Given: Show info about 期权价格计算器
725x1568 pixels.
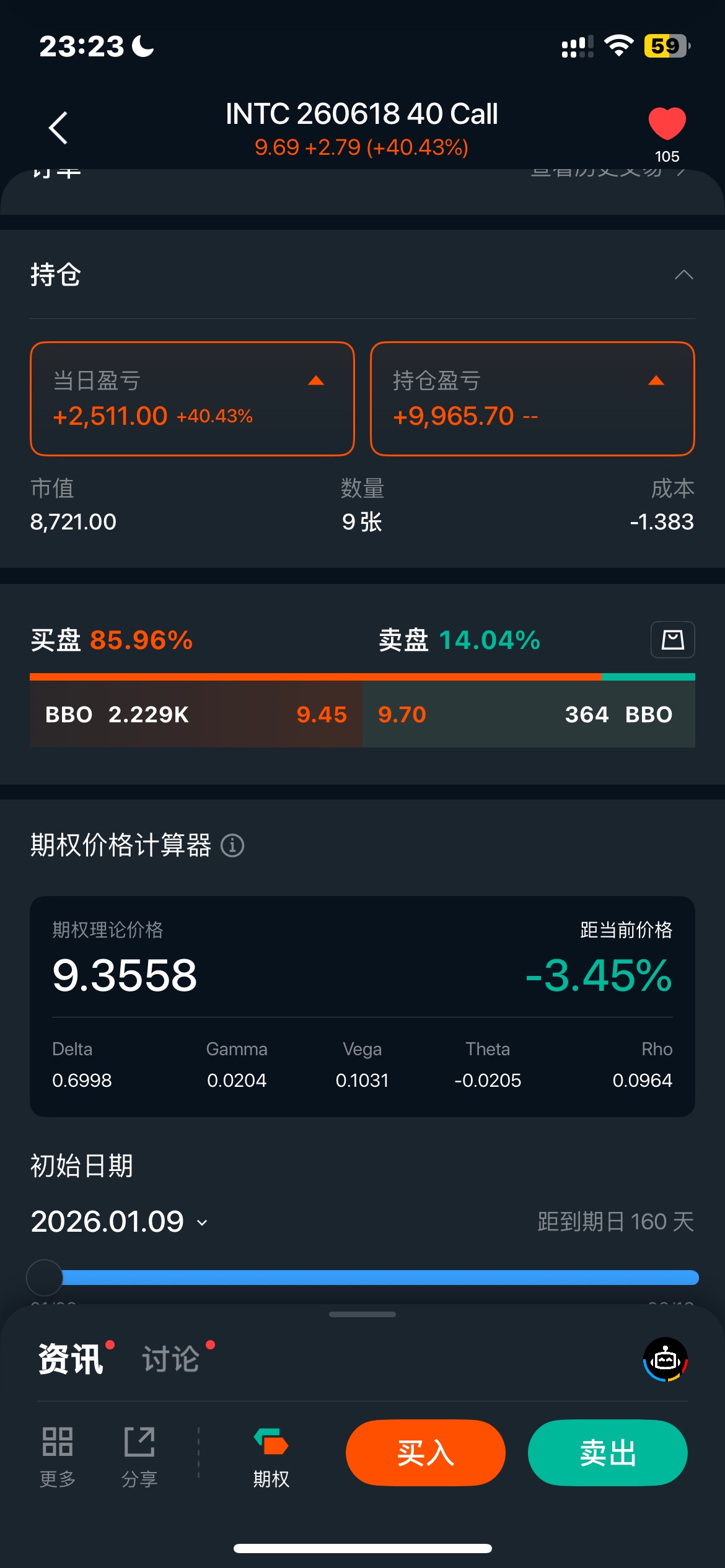Looking at the screenshot, I should 232,845.
